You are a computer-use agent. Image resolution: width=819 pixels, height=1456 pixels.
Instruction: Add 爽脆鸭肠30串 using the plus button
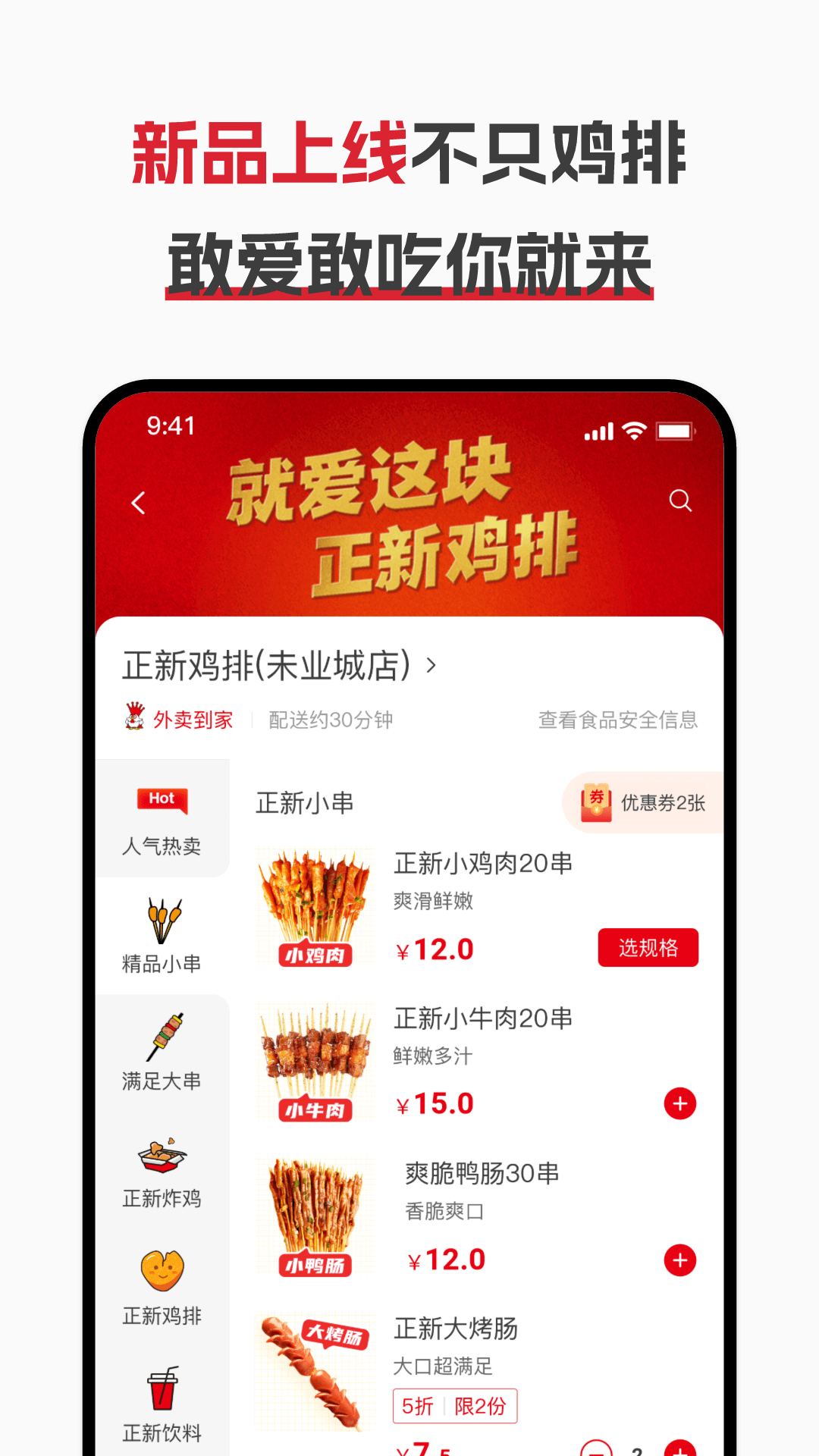[680, 1259]
